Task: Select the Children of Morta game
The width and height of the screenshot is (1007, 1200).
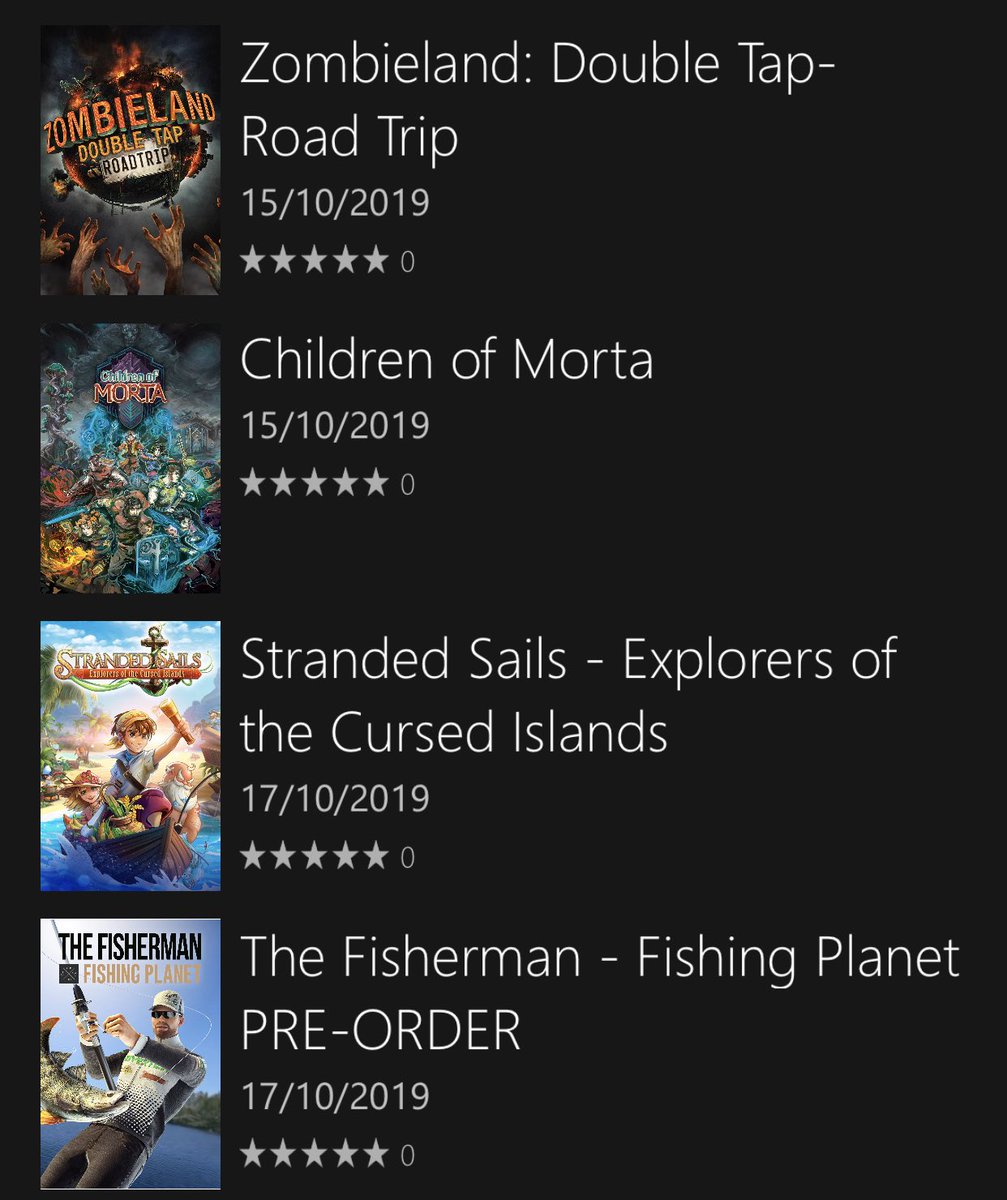Action: tap(447, 359)
